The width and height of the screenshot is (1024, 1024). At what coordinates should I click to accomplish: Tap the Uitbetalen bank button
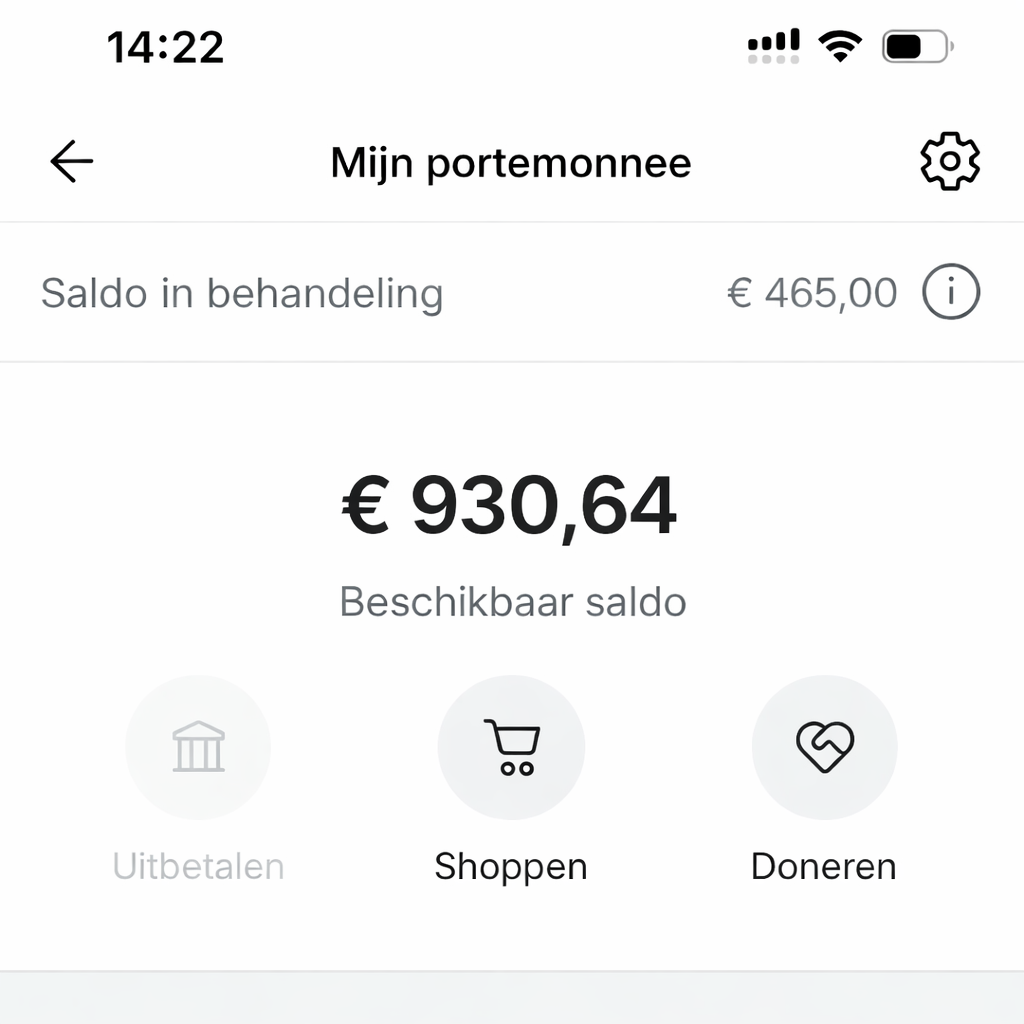click(198, 747)
